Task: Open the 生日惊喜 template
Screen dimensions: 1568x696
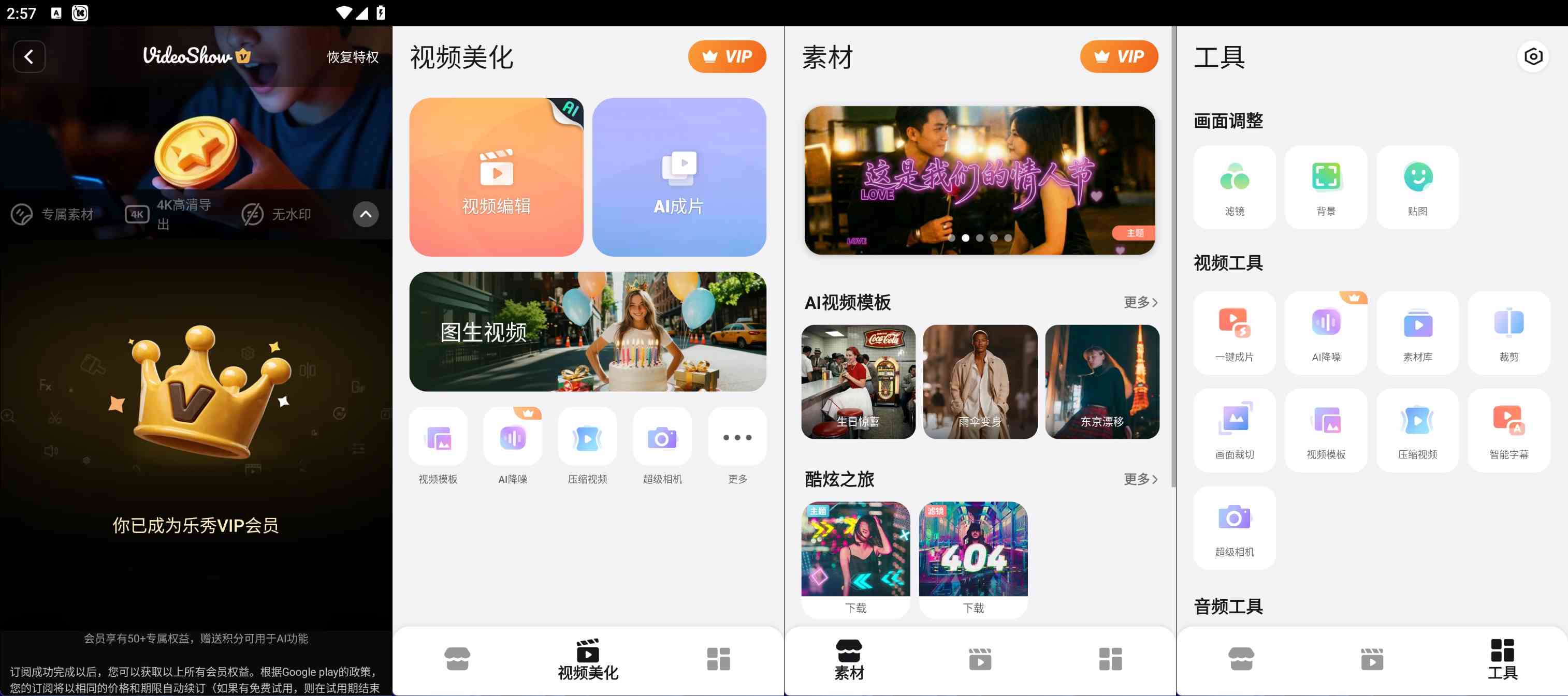Action: (858, 381)
